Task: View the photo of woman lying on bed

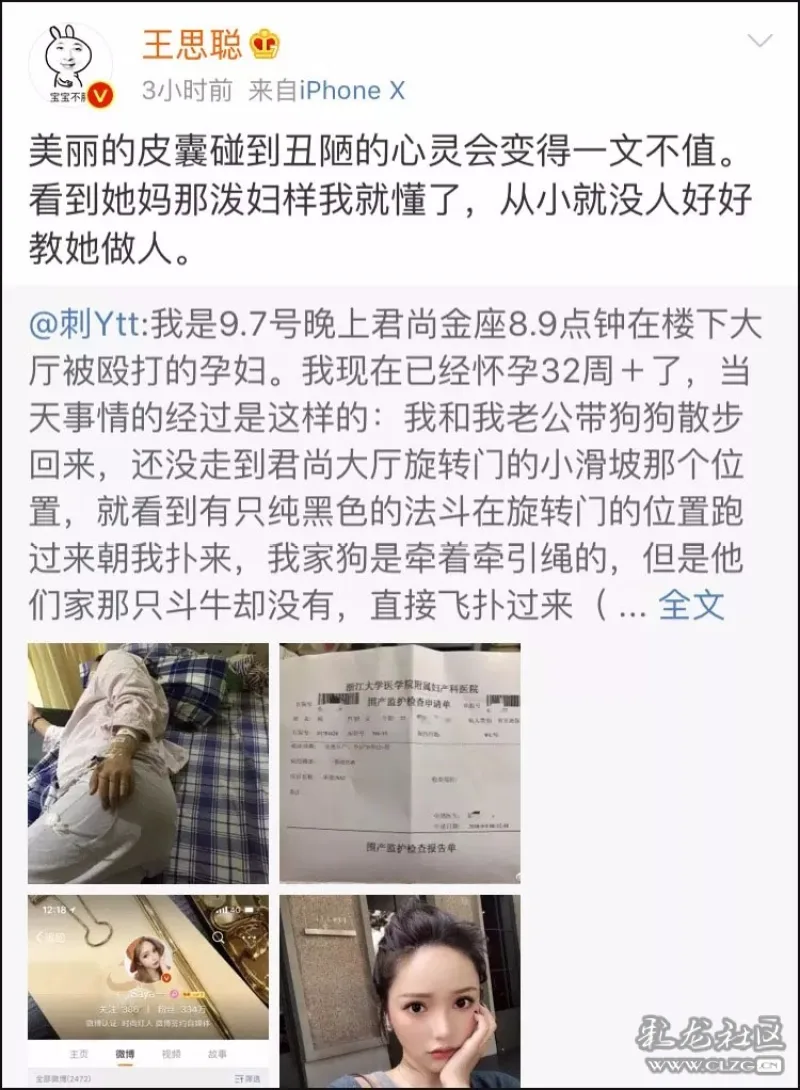Action: [148, 763]
